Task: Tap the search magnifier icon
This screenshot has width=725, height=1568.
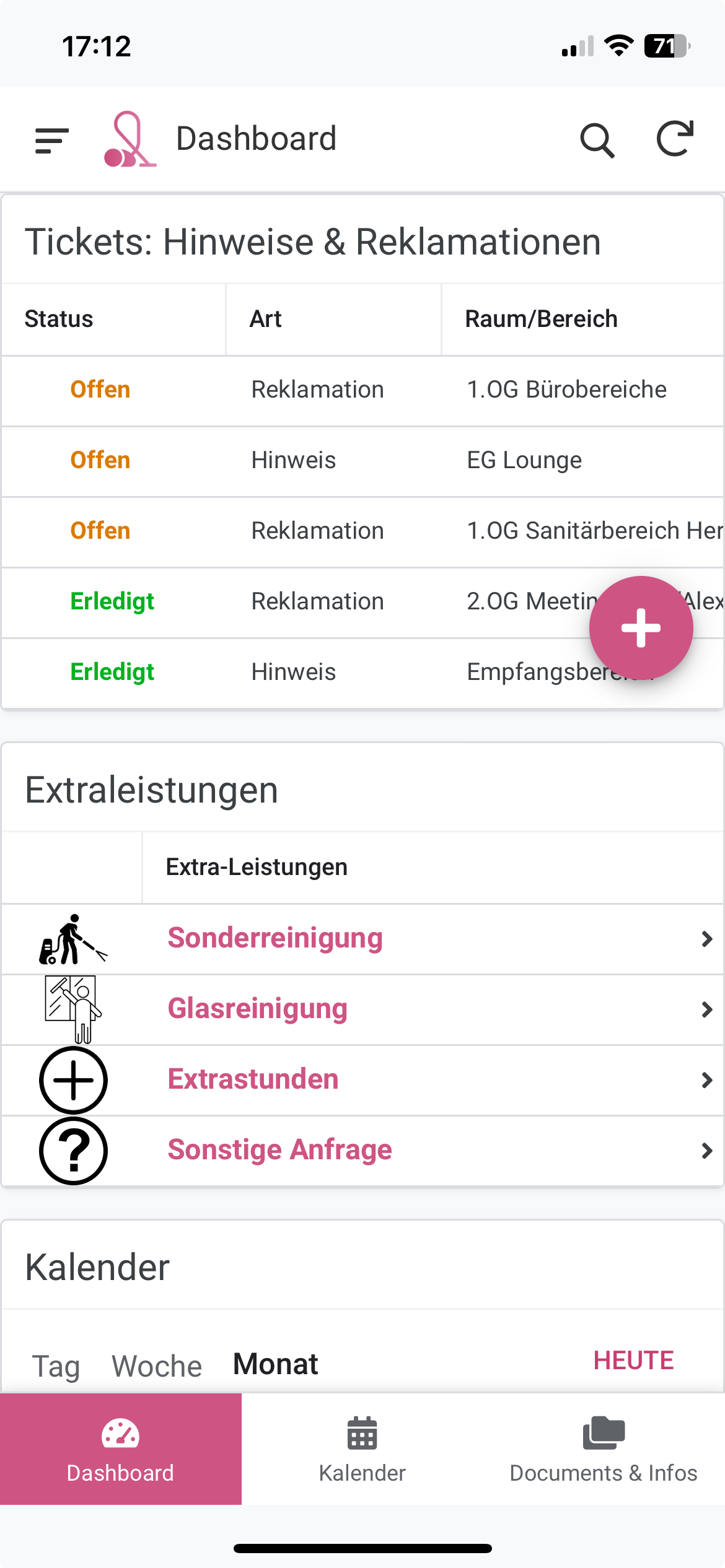Action: 597,140
